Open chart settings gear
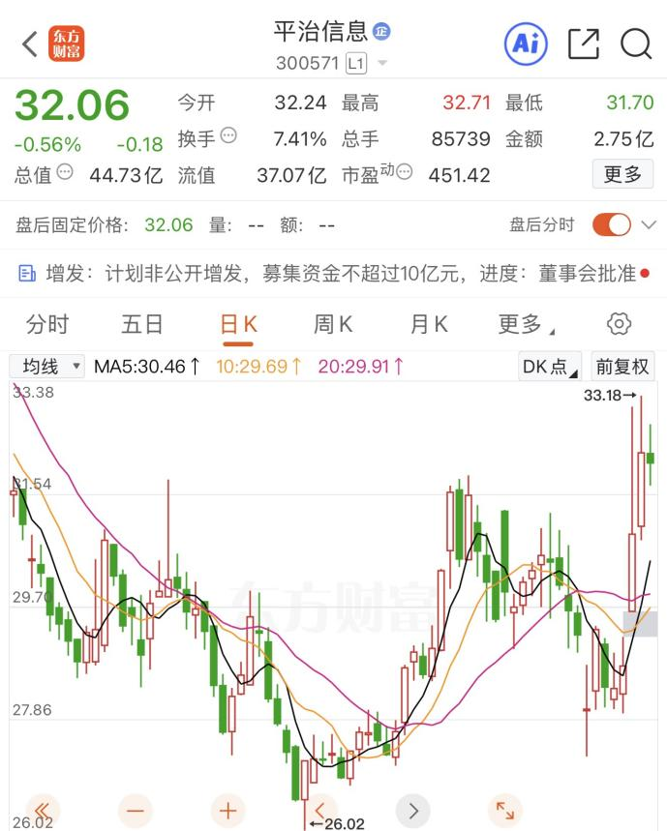This screenshot has width=667, height=831. (619, 324)
